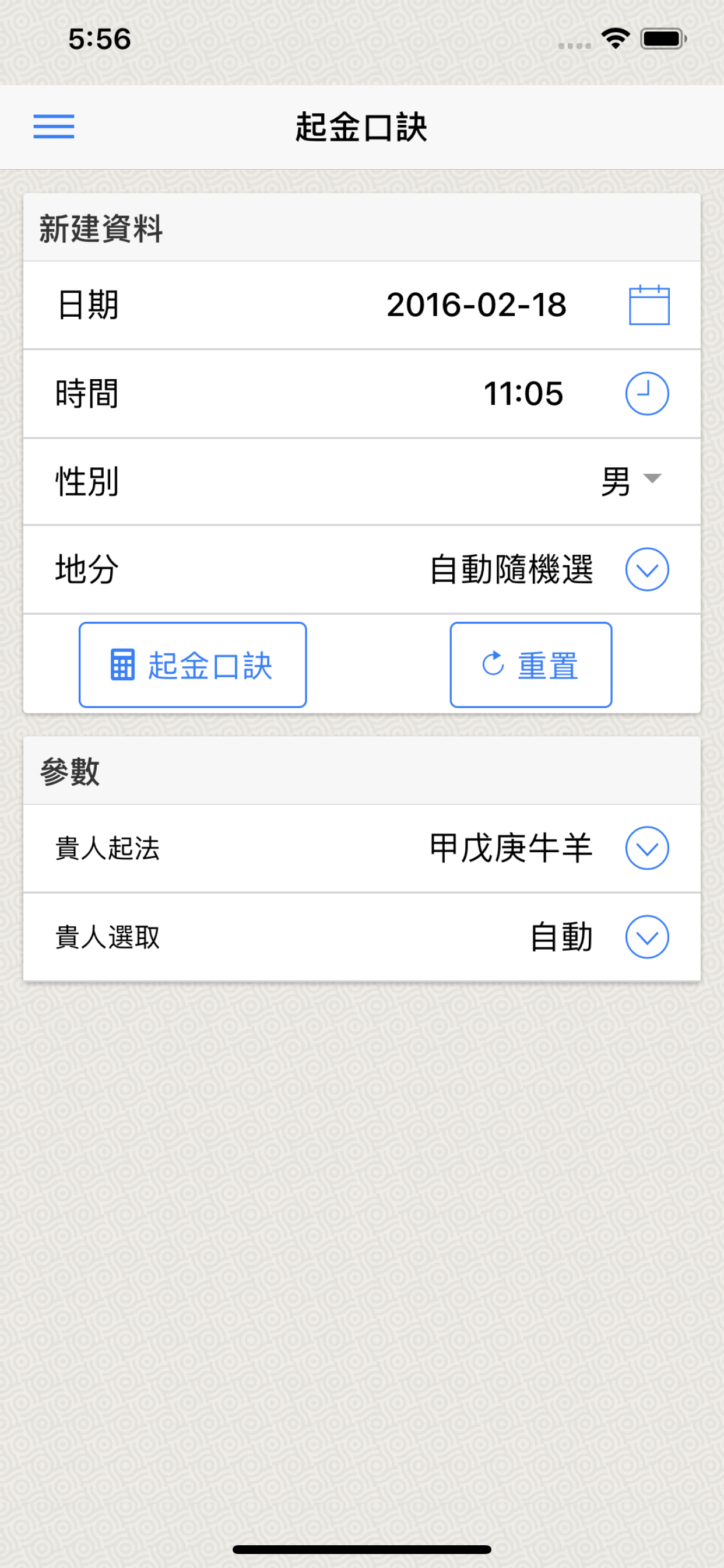Expand the 貴人選取 option showing 自動
This screenshot has width=724, height=1568.
647,937
